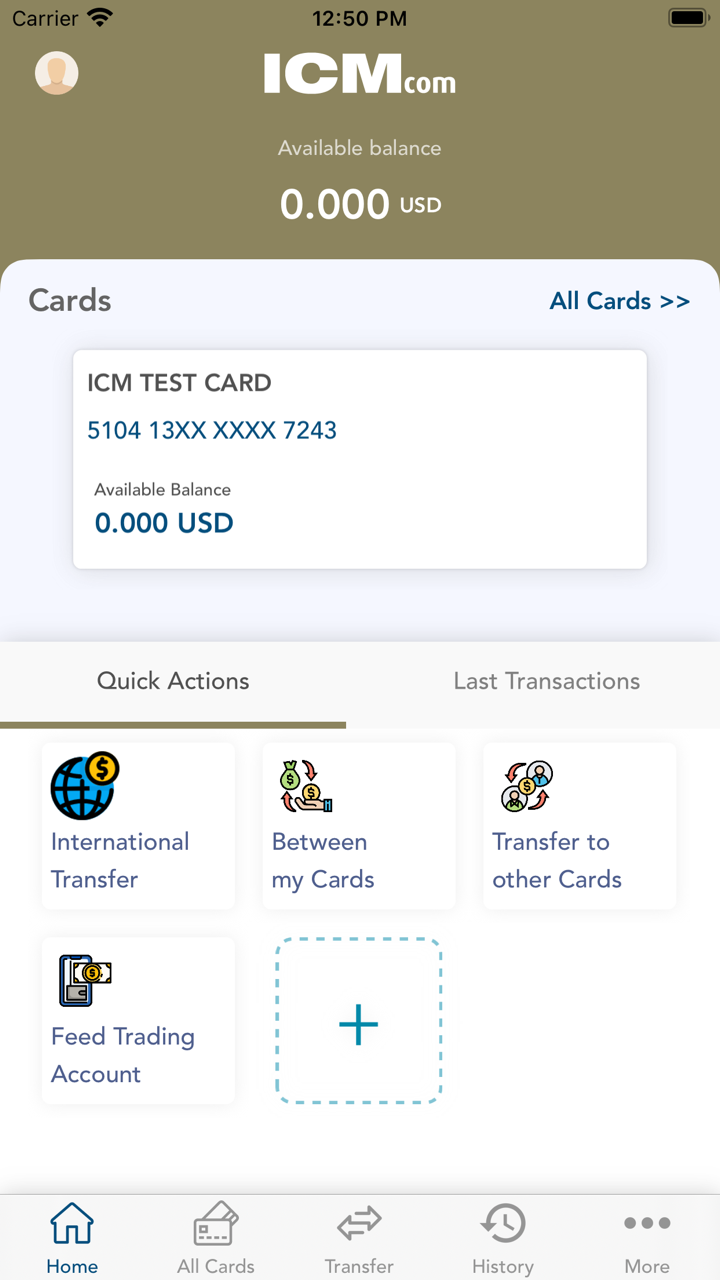Open the All Cards >> link
The height and width of the screenshot is (1280, 720).
(x=619, y=301)
